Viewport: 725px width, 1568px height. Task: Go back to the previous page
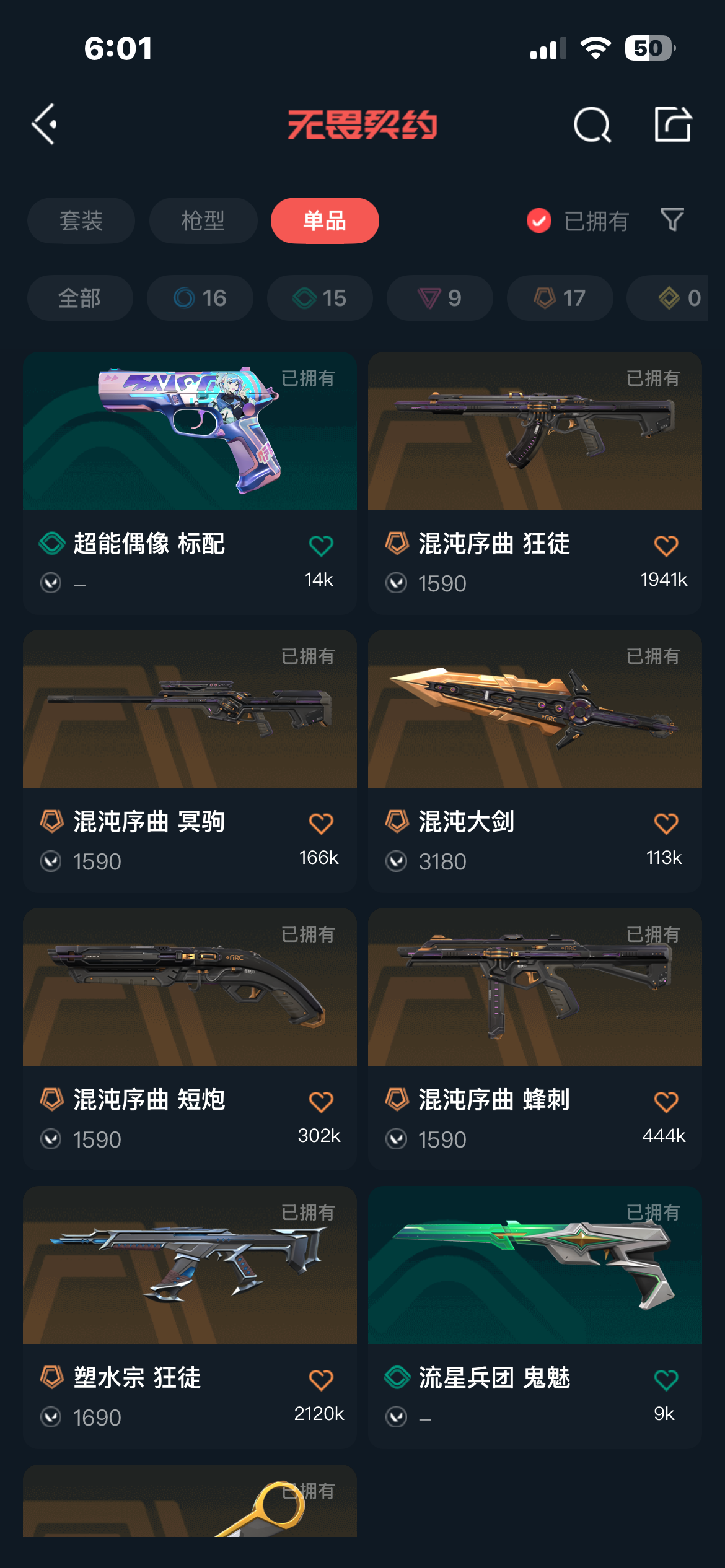tap(45, 124)
